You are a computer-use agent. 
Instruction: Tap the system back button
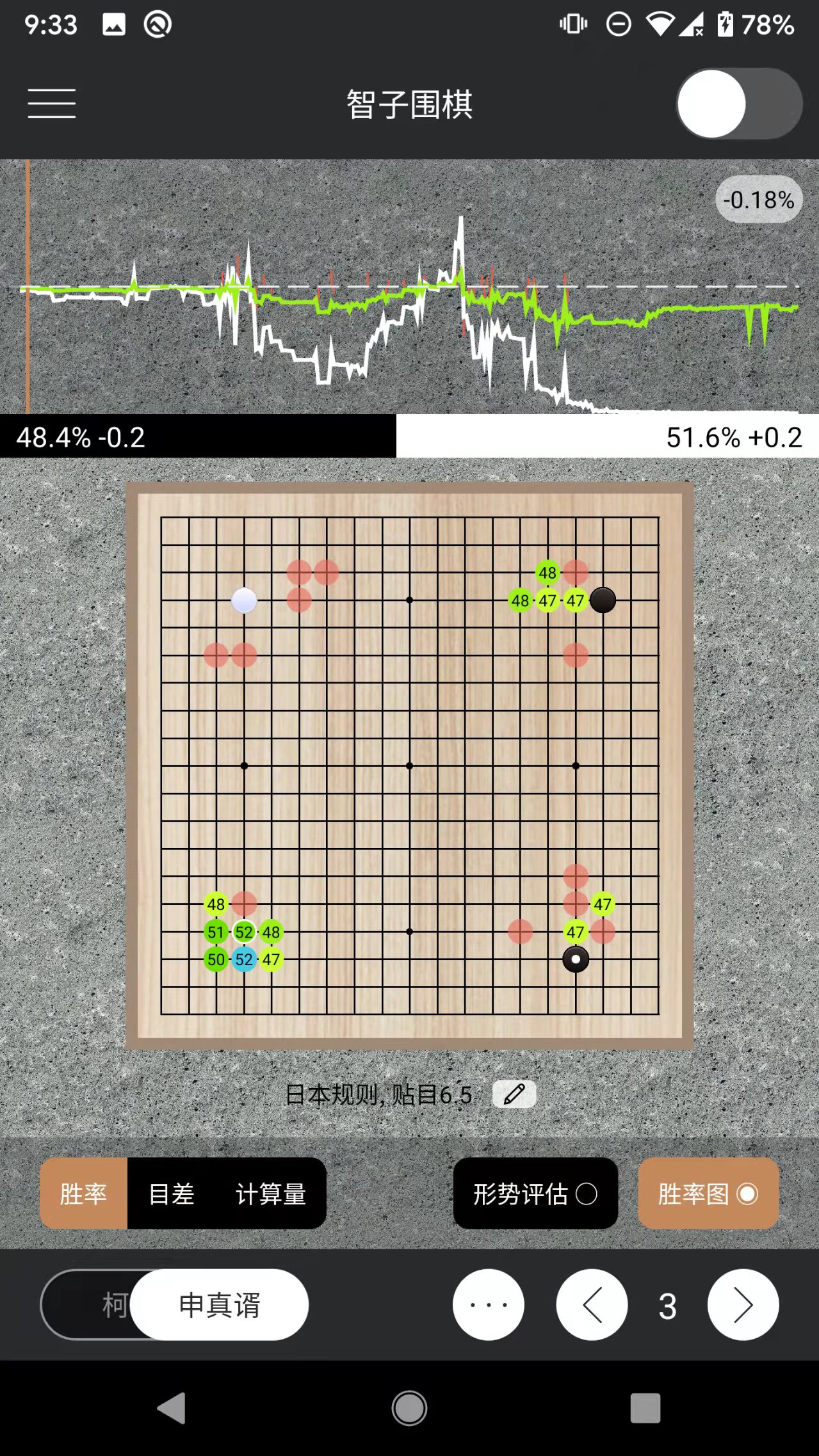(x=172, y=1409)
